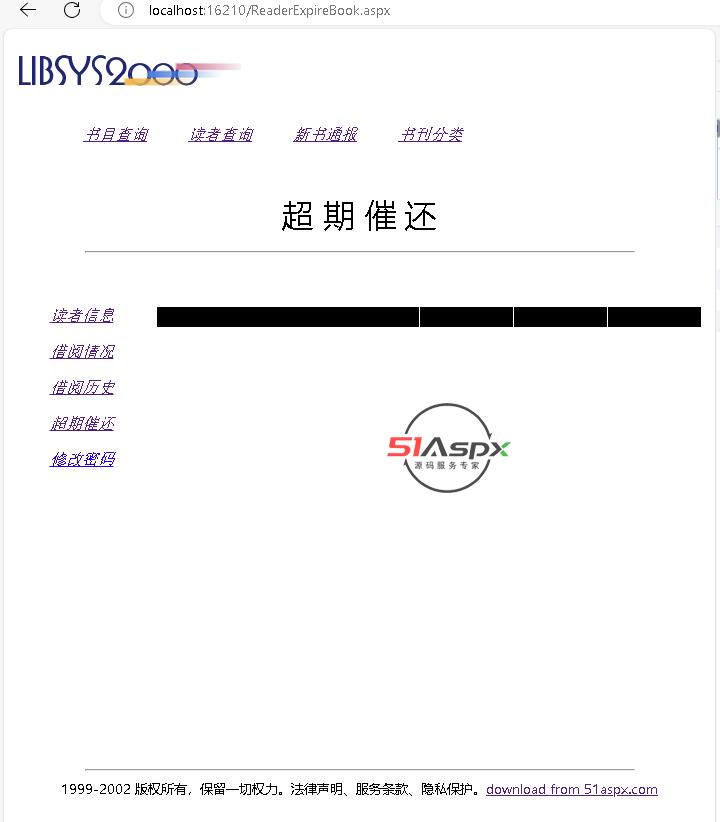Go to 新书通报
This screenshot has height=822, width=720.
(x=325, y=135)
